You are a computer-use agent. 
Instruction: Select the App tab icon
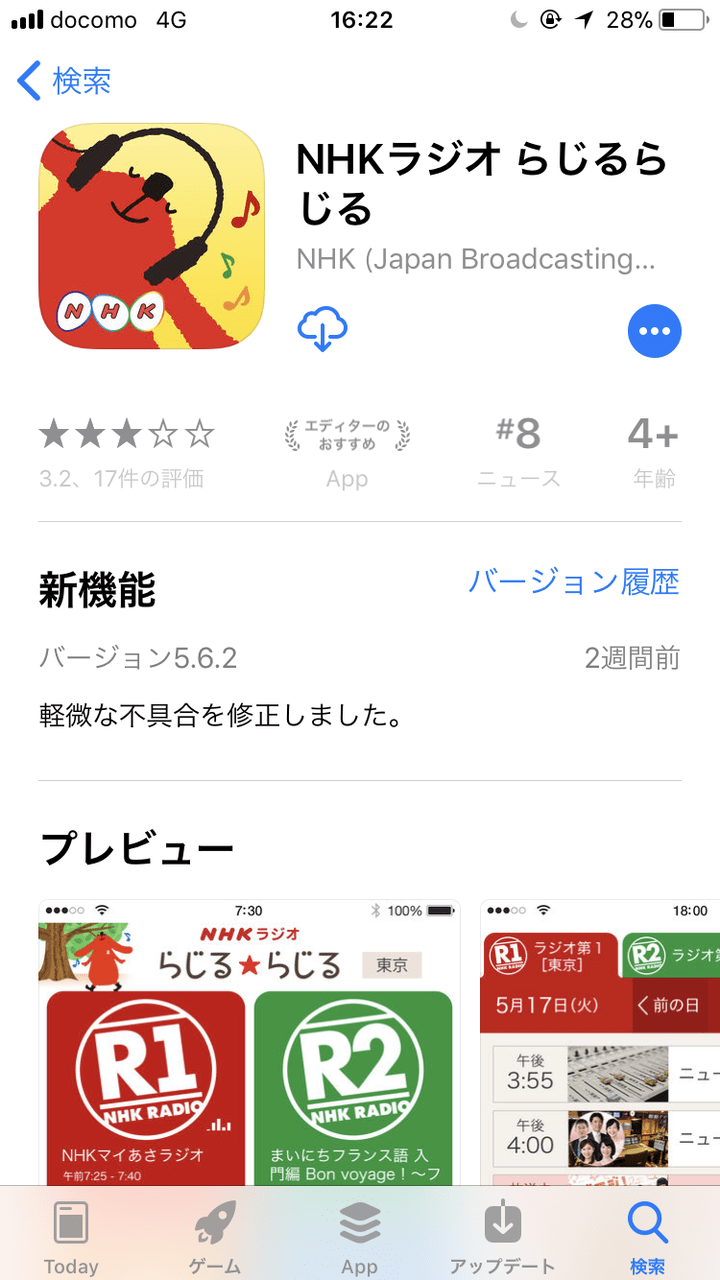click(358, 1220)
